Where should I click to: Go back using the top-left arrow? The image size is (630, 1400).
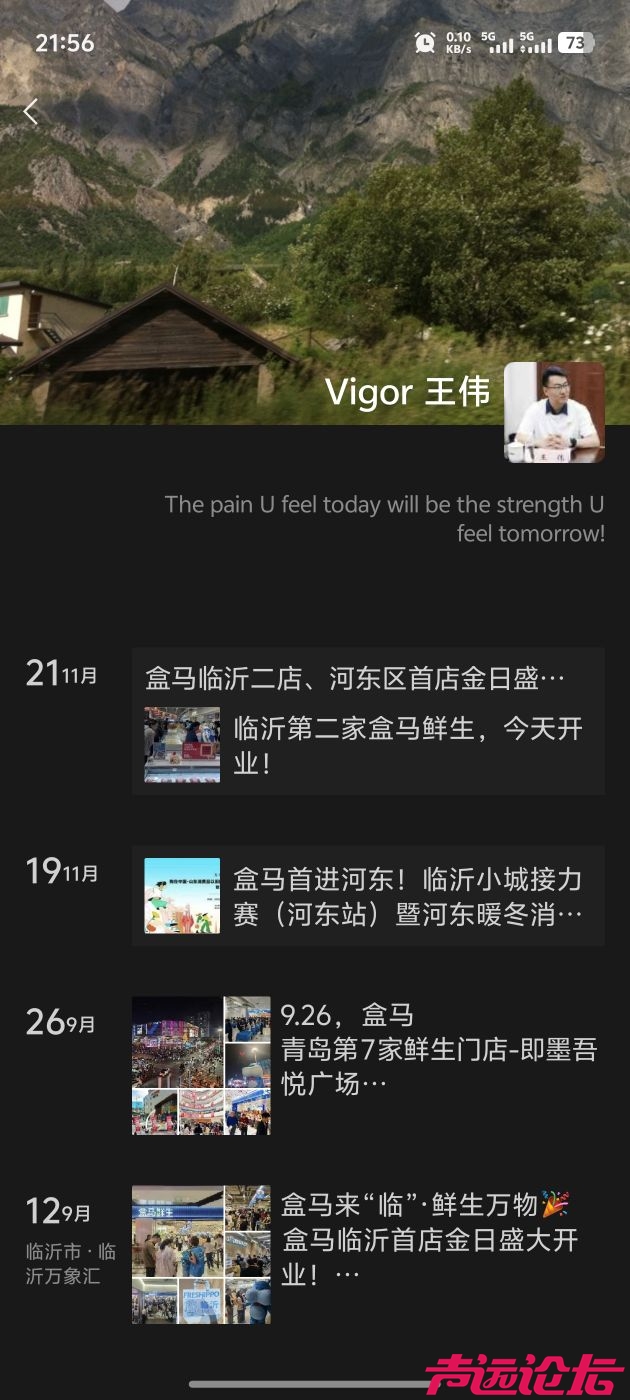click(x=31, y=112)
